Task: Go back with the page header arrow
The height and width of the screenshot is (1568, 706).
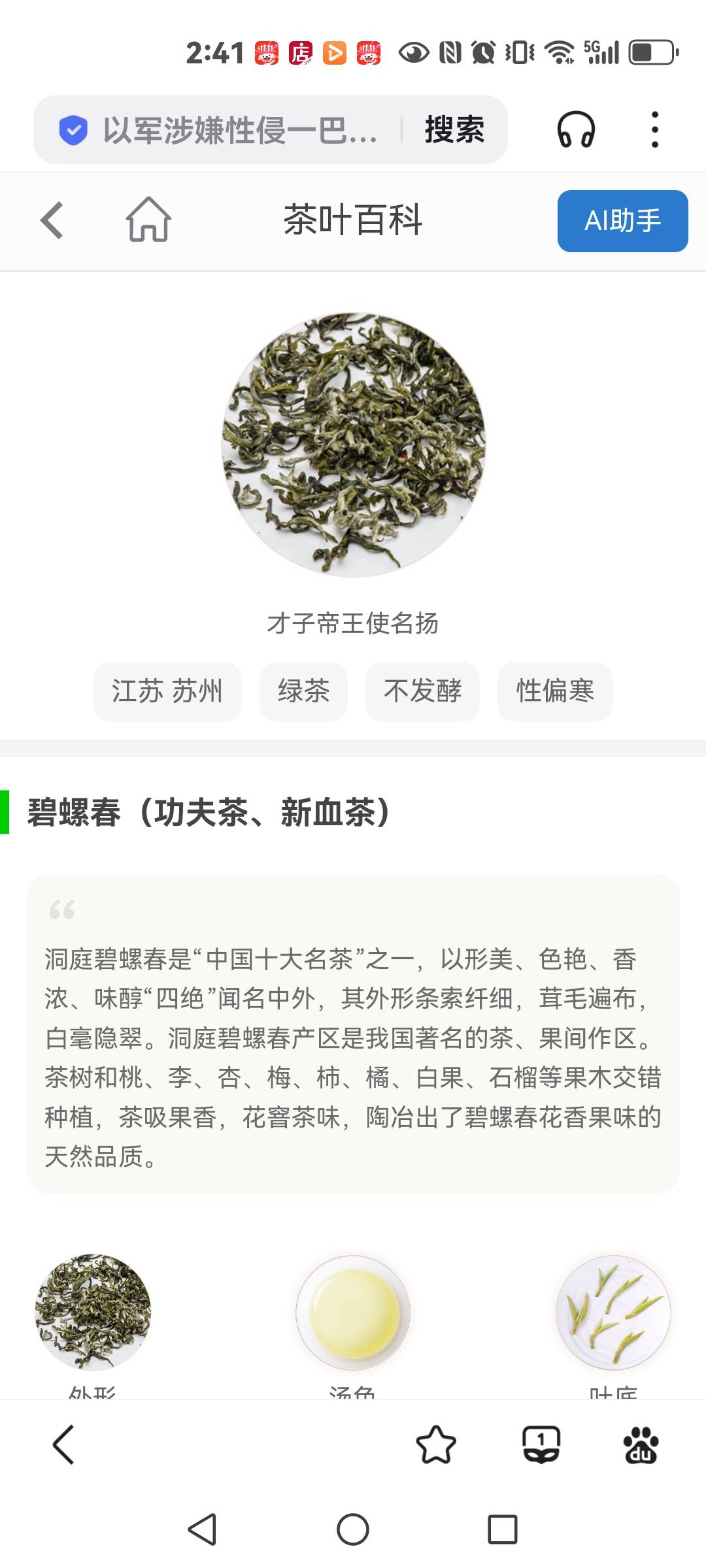Action: (x=52, y=221)
